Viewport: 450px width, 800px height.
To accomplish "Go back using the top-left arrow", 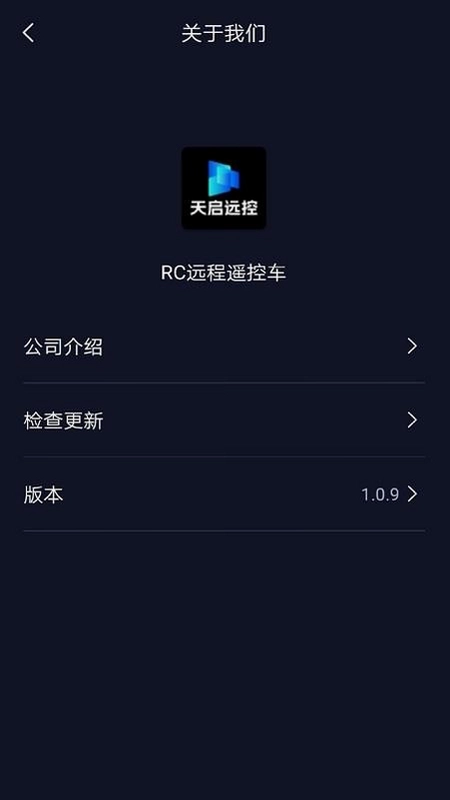I will tap(29, 33).
